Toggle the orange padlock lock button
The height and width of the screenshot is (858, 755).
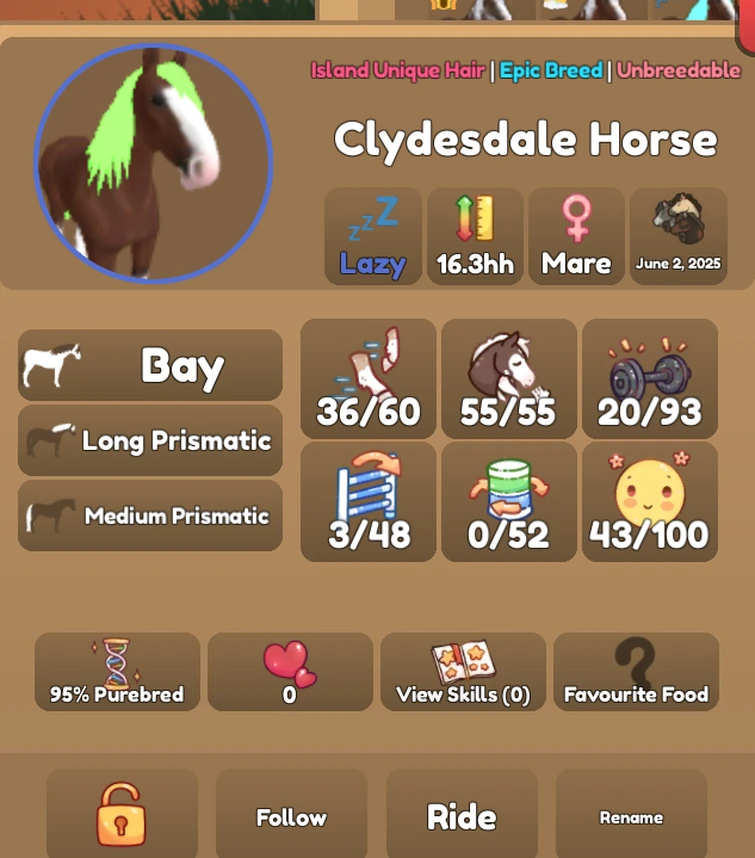click(121, 814)
